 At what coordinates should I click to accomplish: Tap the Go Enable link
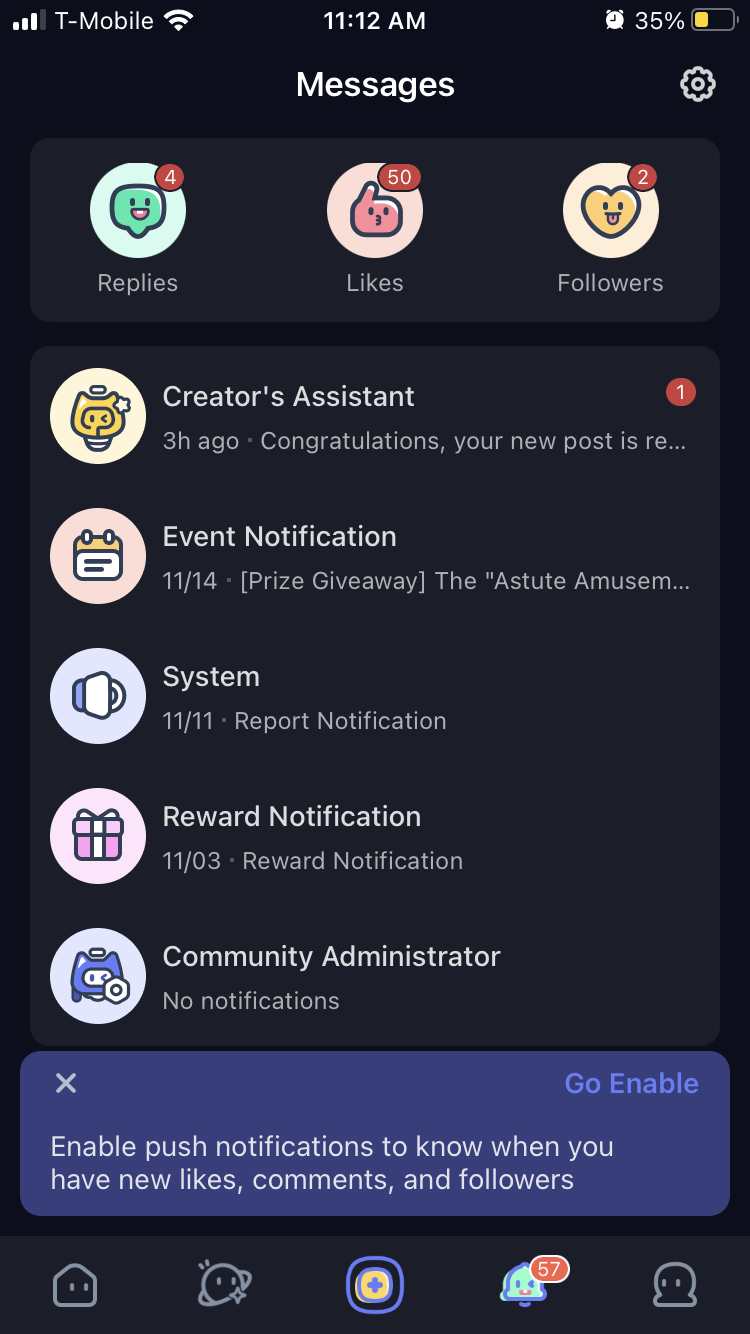[631, 1083]
